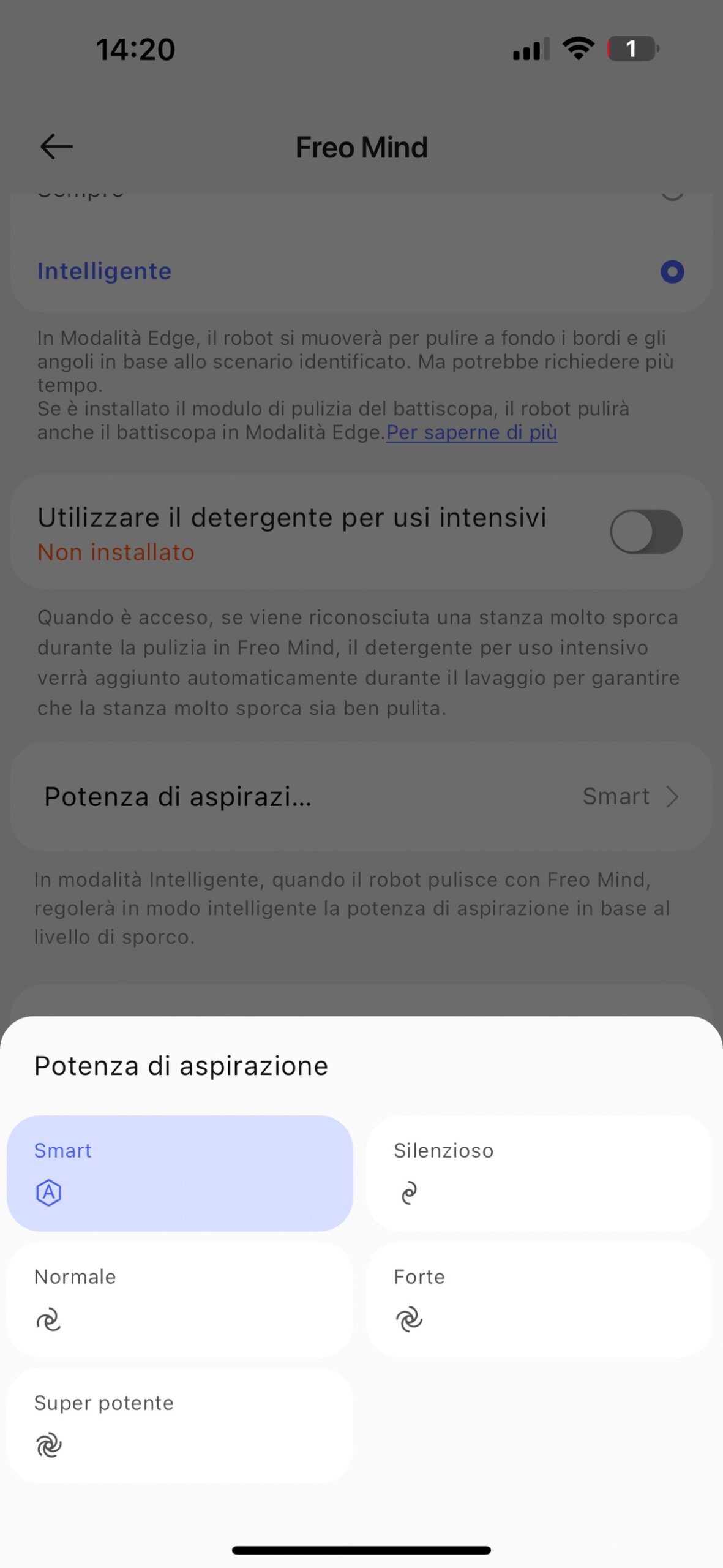
Task: Toggle heavy-duty detergent switch
Action: click(646, 532)
